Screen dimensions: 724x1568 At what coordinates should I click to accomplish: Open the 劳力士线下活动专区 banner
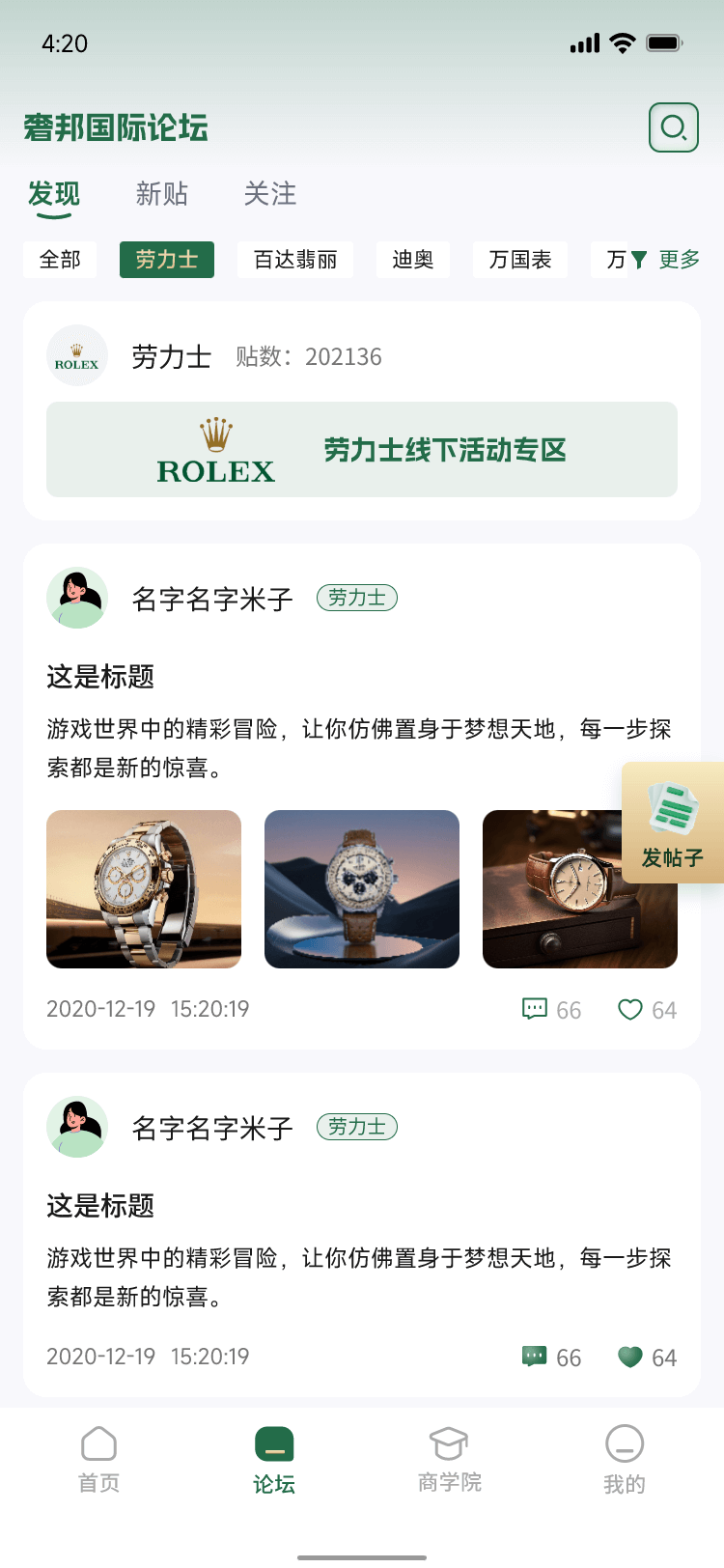(x=362, y=450)
